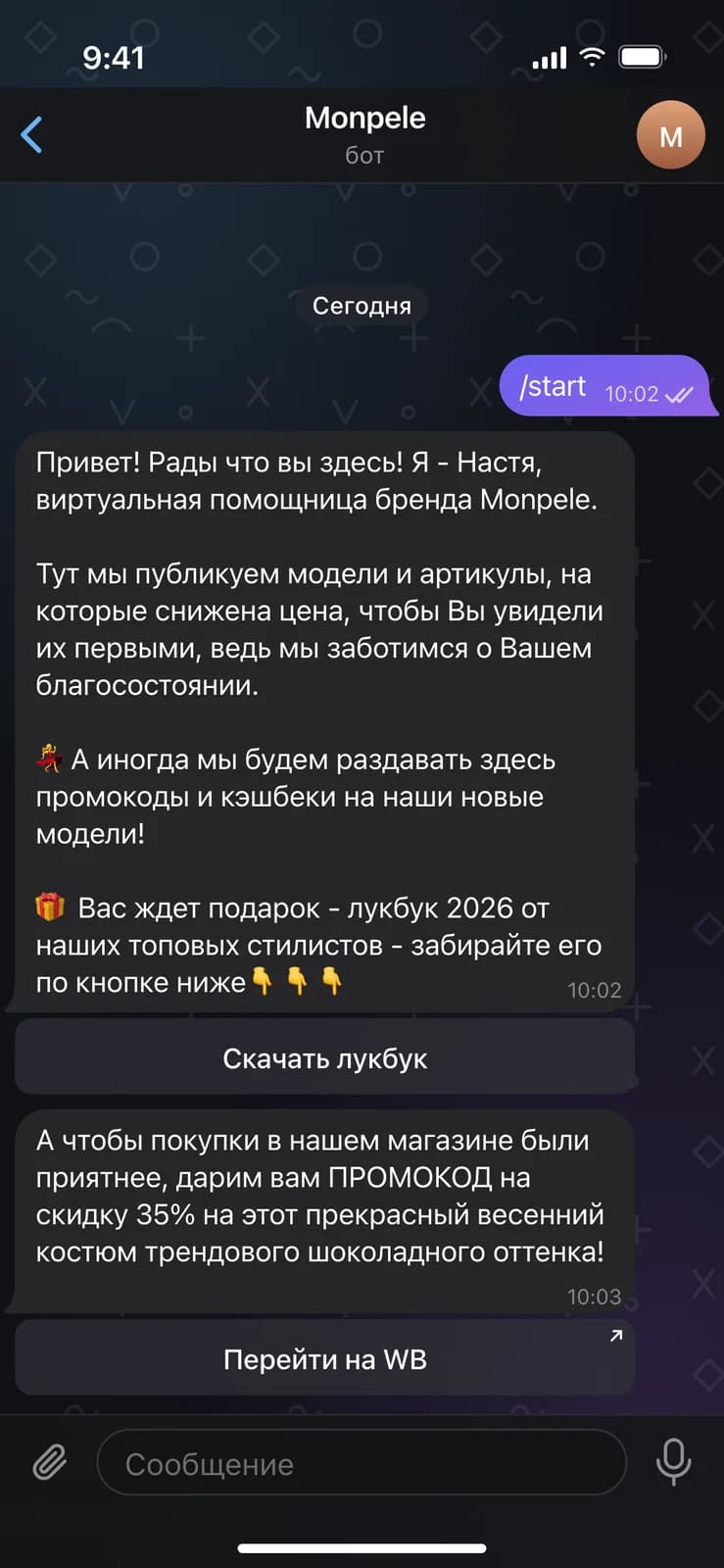Open the Monpele bot profile avatar

(671, 135)
